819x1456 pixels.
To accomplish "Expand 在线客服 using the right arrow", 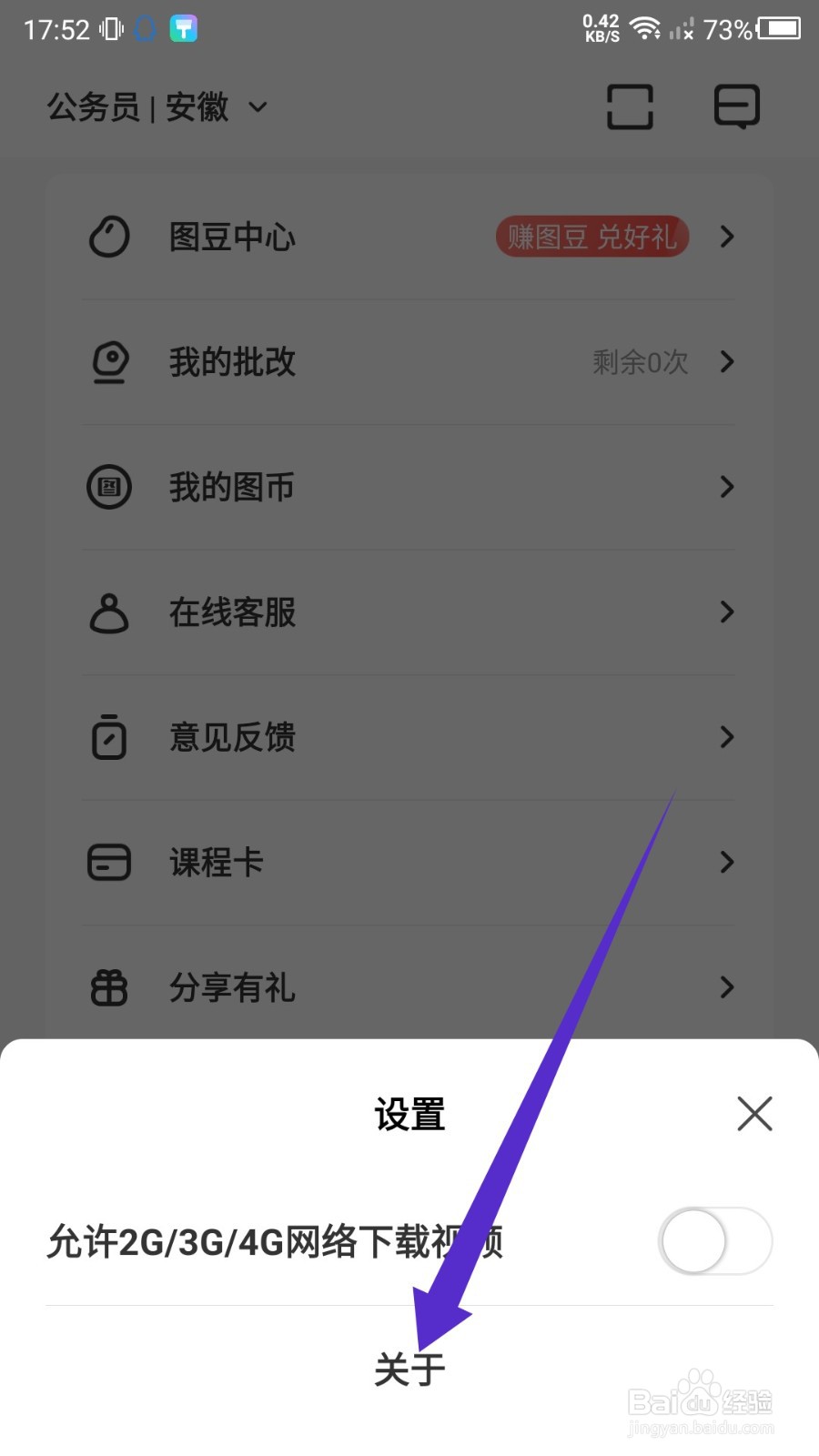I will [x=725, y=612].
